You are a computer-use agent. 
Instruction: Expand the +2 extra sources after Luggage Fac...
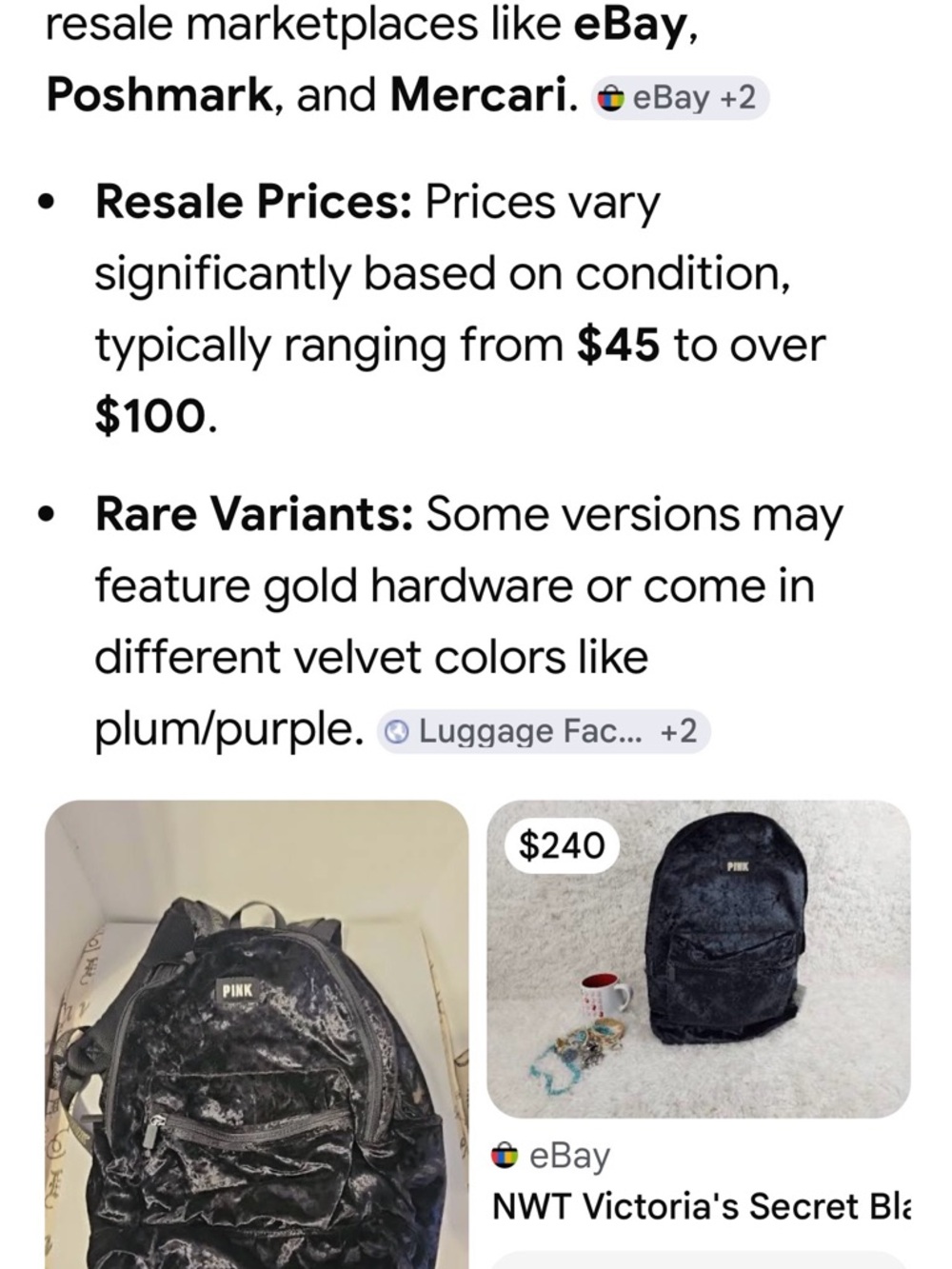[677, 731]
